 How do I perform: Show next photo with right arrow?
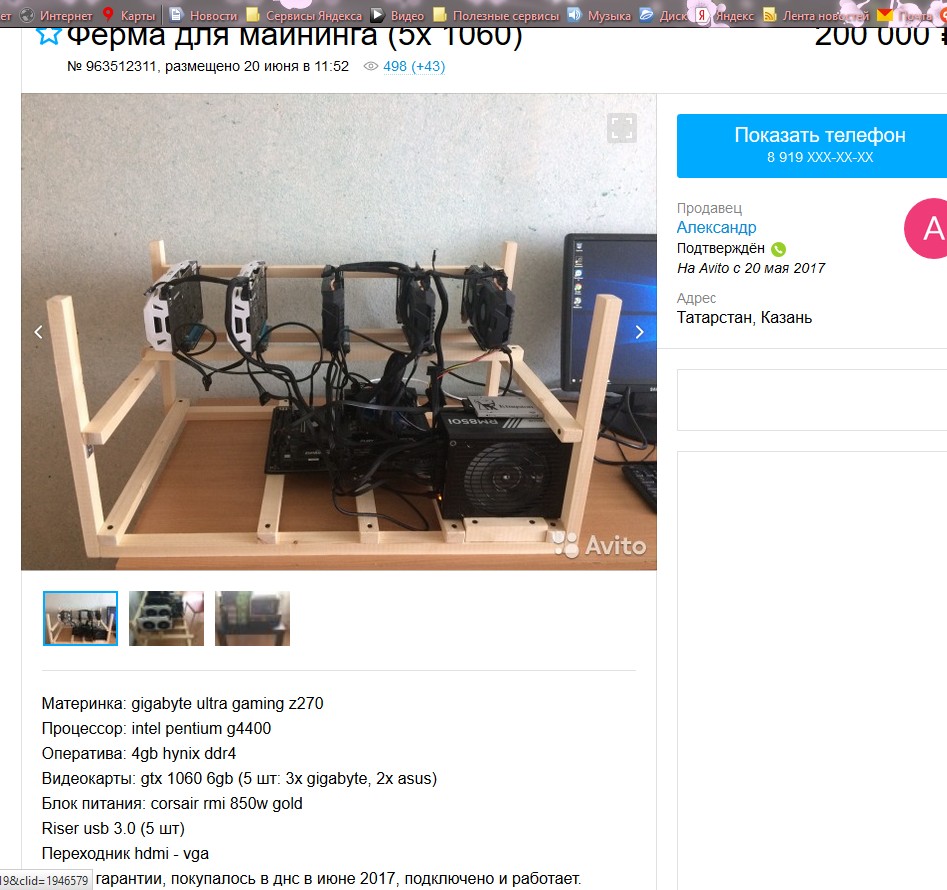(639, 332)
